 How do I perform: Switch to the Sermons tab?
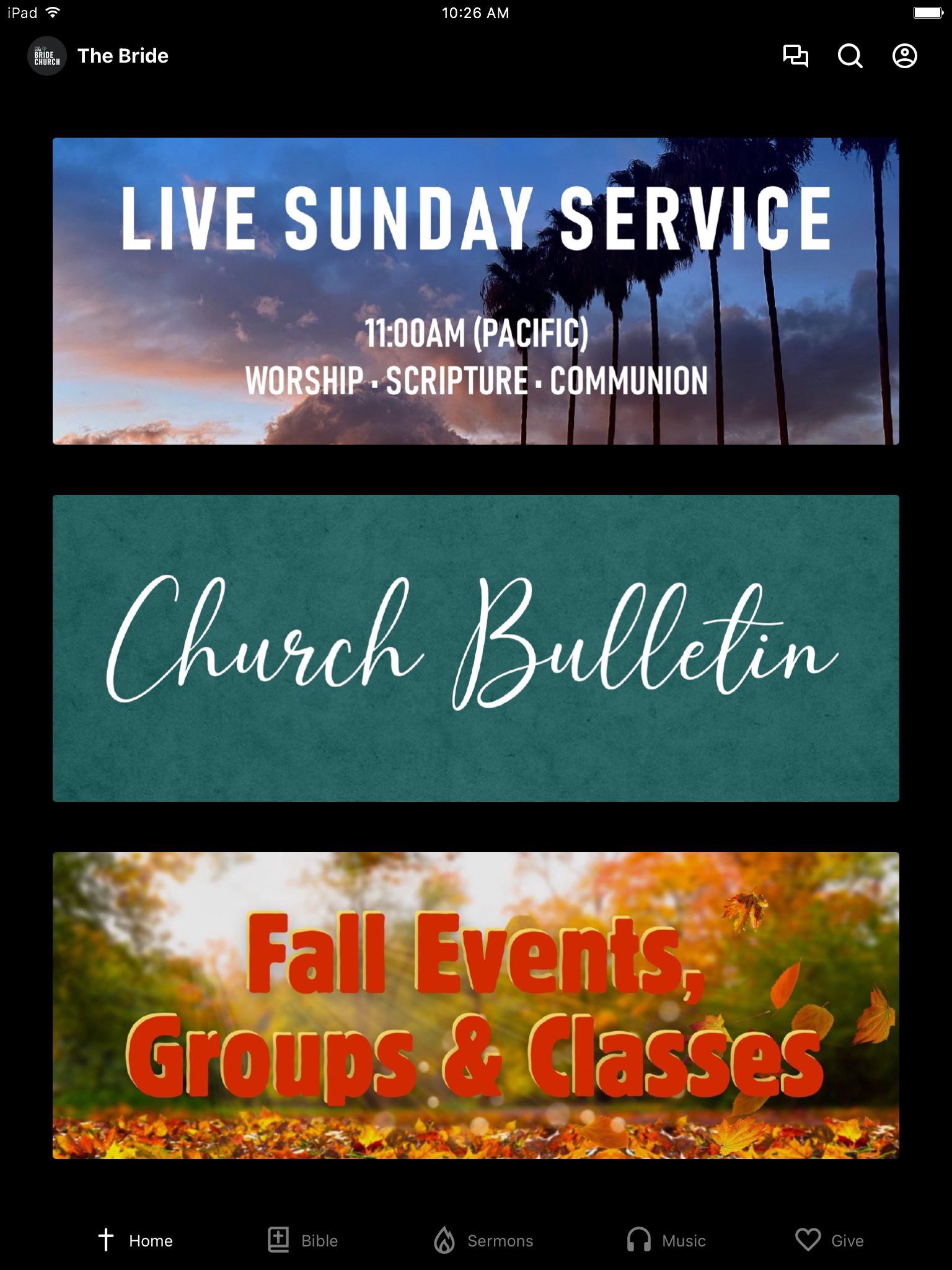point(483,1240)
